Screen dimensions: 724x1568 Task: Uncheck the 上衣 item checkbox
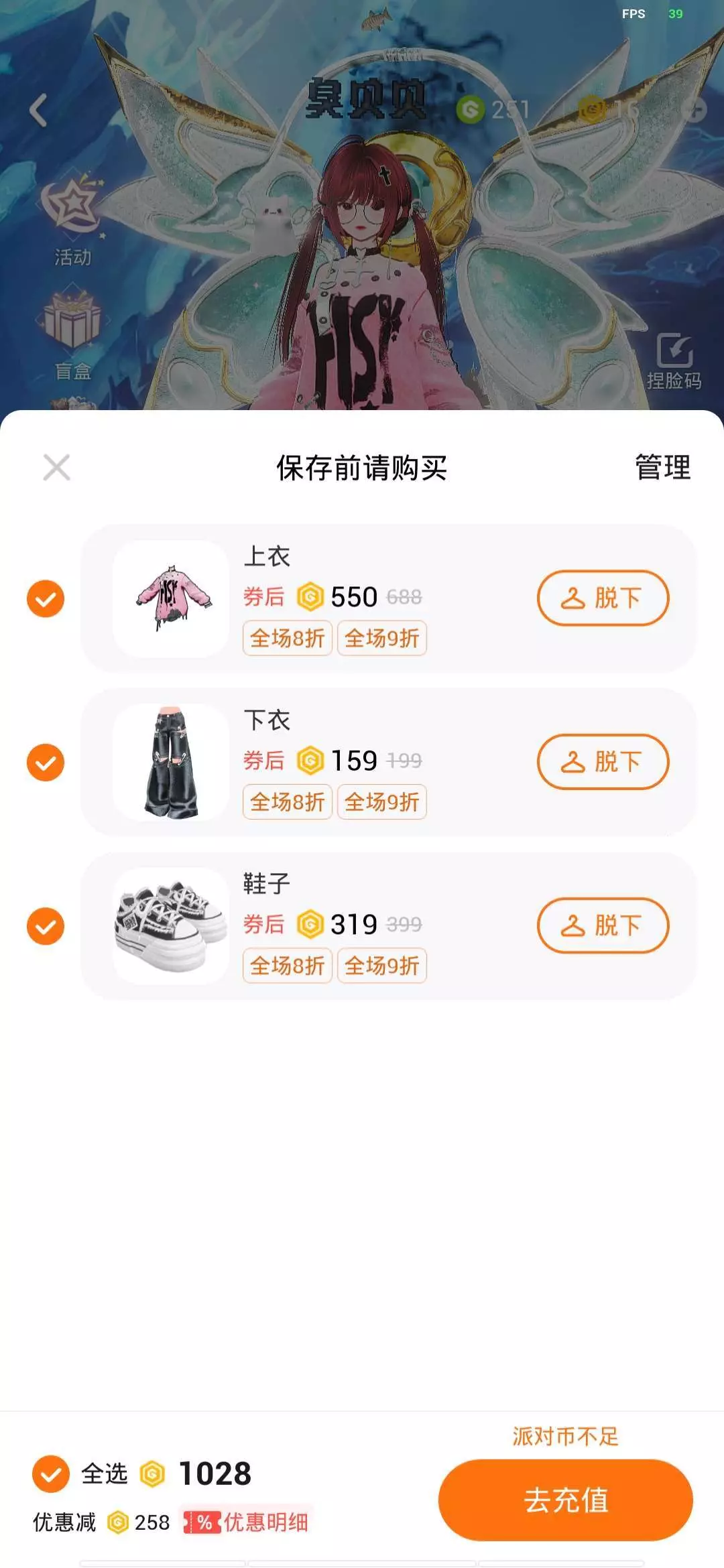(46, 598)
